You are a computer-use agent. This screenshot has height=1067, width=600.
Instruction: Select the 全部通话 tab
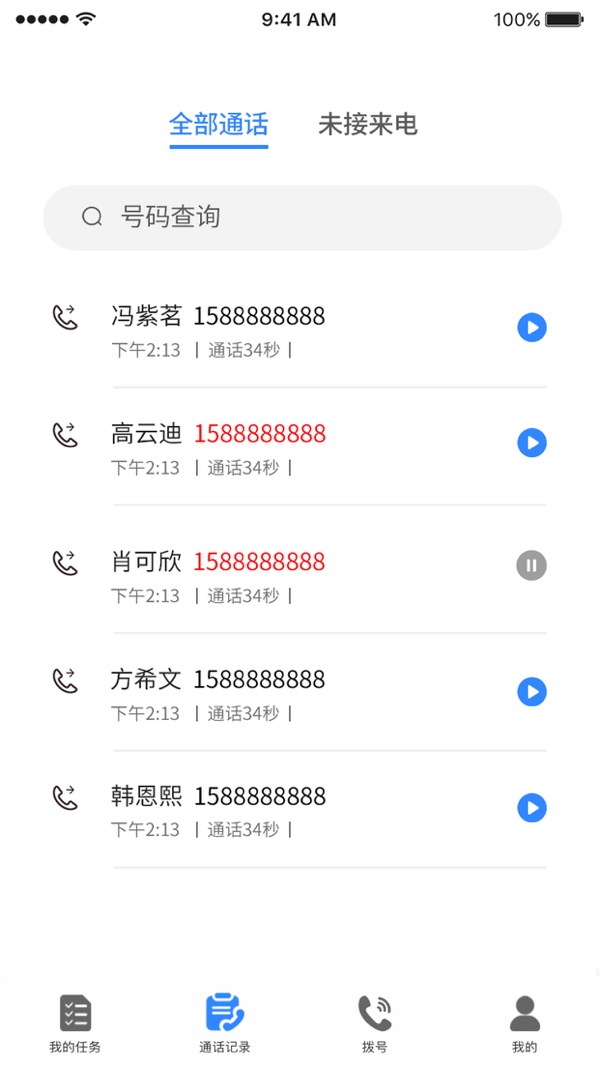point(218,125)
